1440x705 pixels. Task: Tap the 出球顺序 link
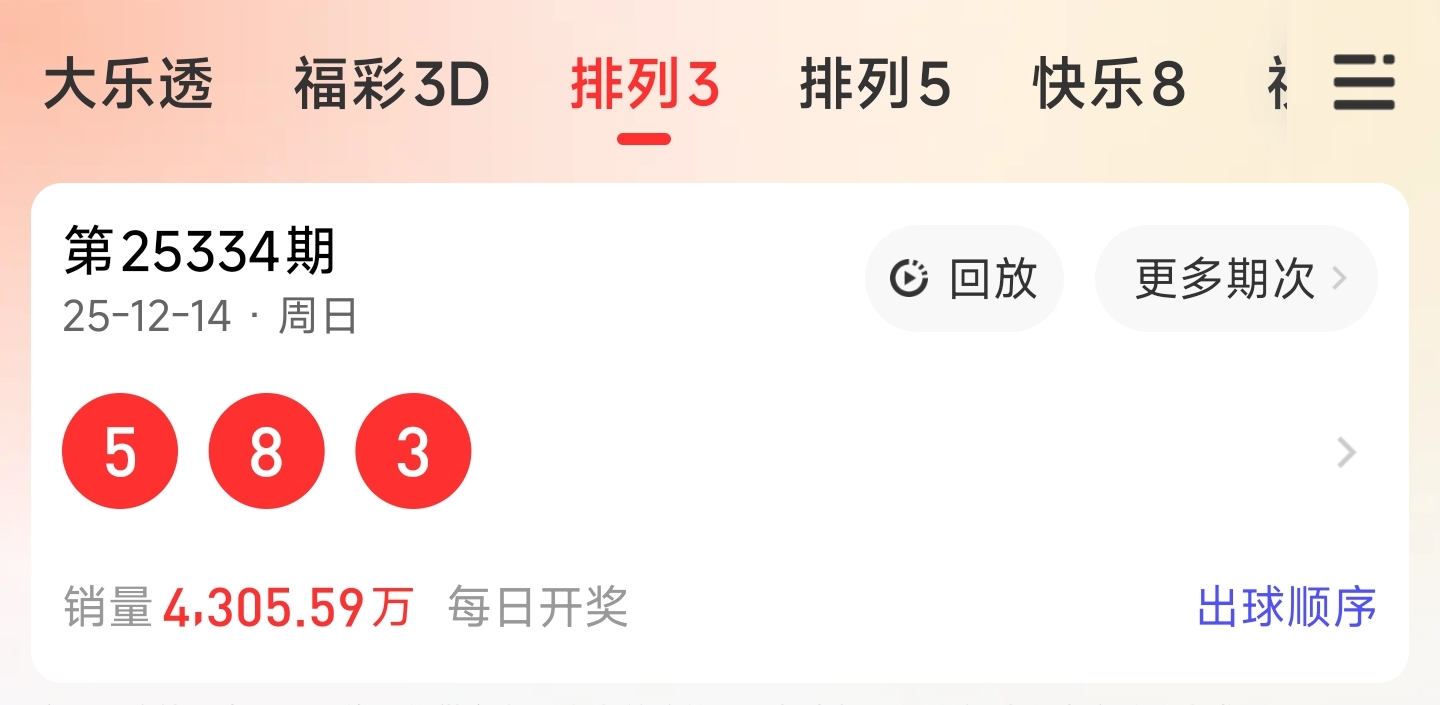coord(1286,607)
